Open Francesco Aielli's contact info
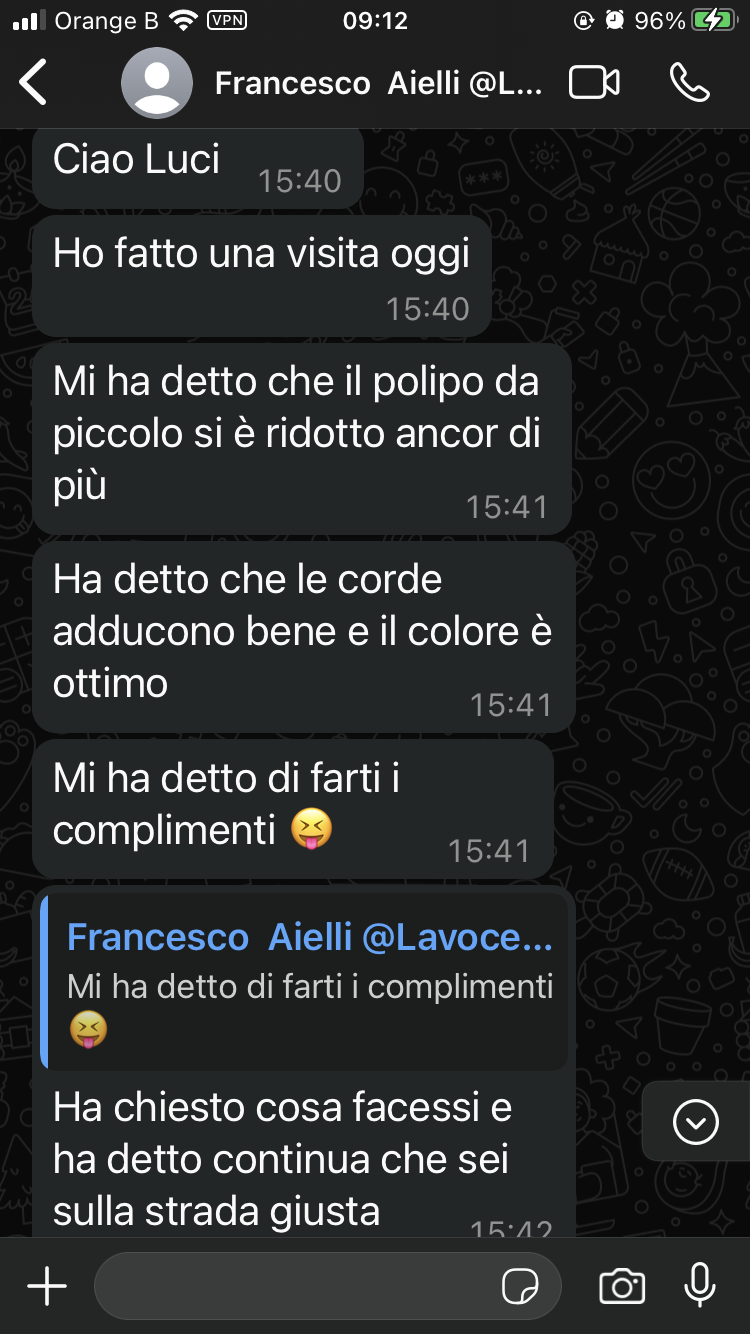The height and width of the screenshot is (1334, 750). 378,83
